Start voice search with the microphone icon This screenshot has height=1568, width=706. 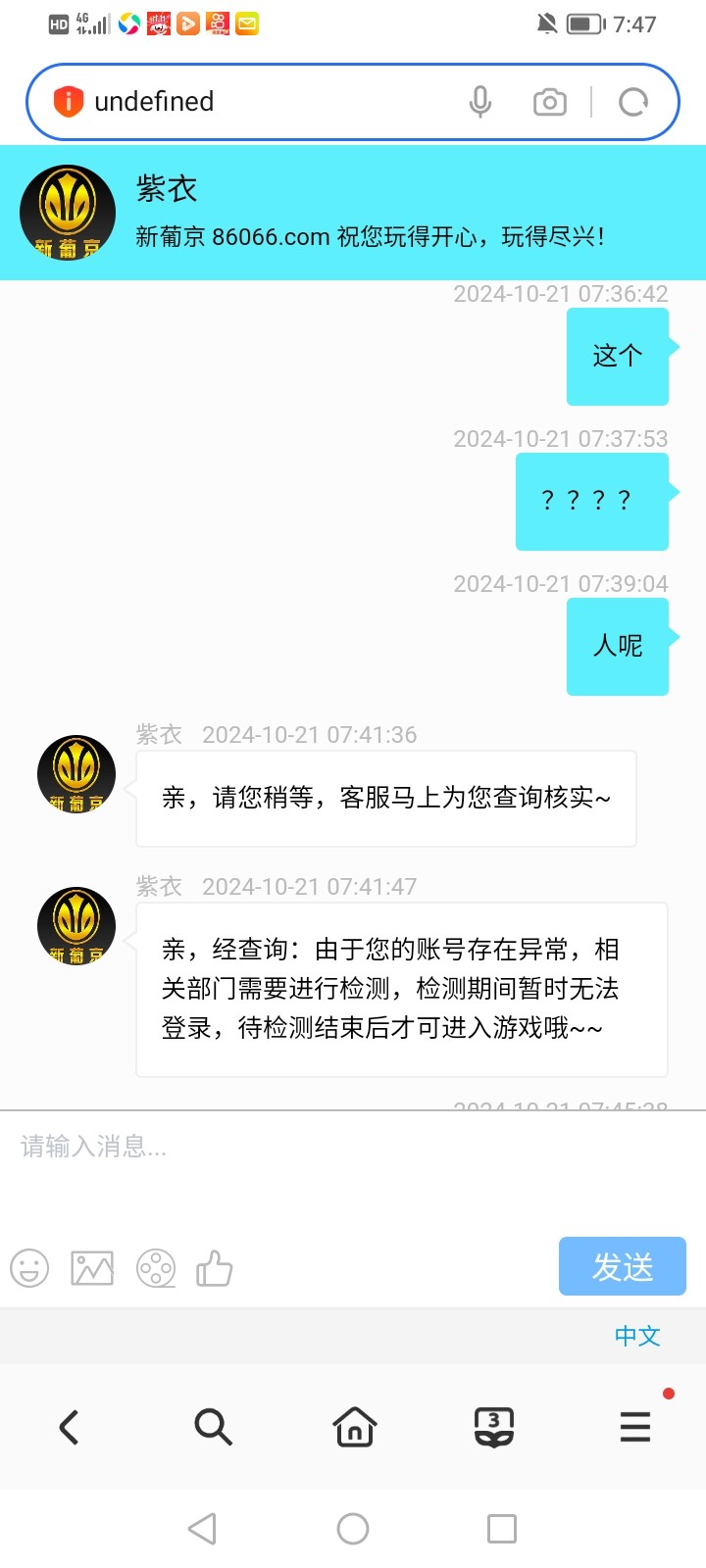pyautogui.click(x=479, y=102)
